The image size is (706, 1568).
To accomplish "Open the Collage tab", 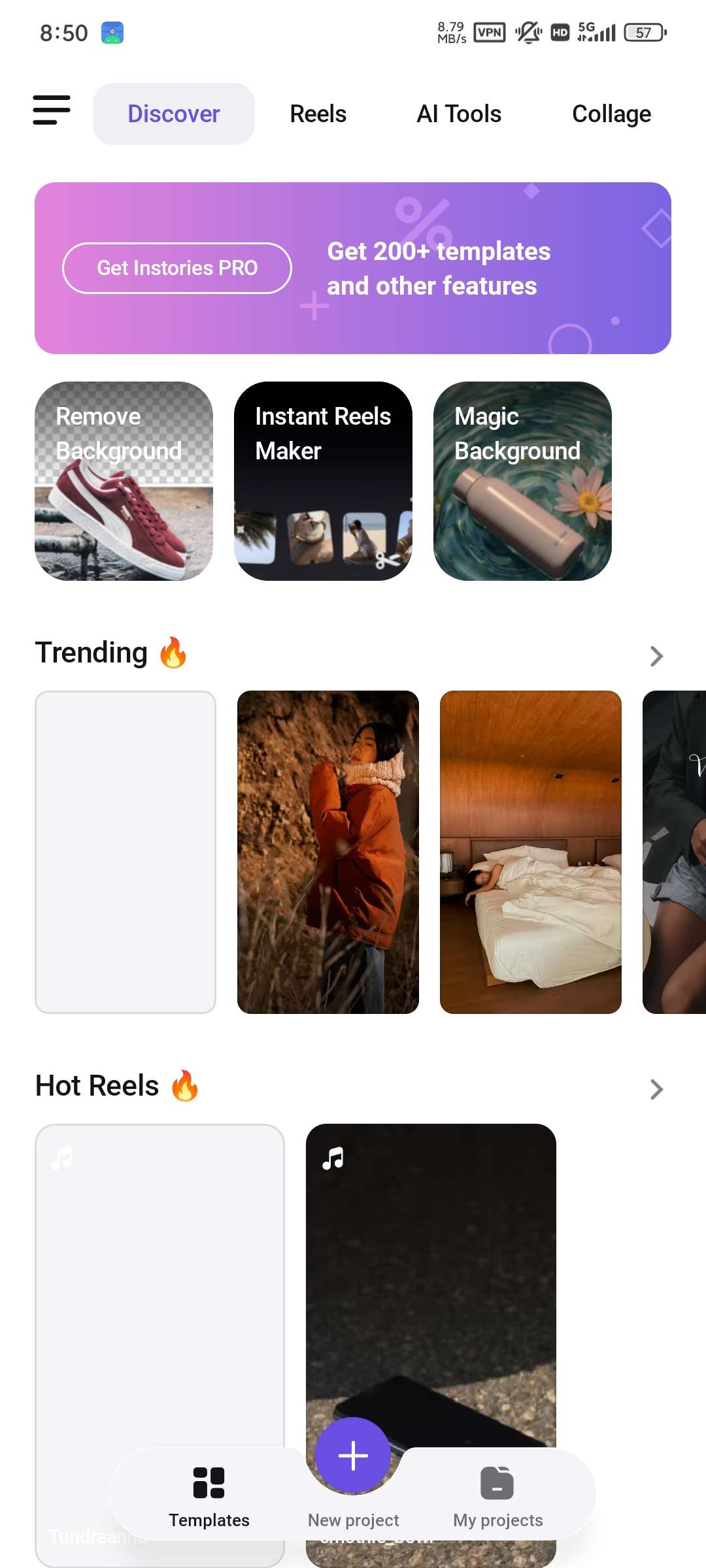I will [611, 114].
